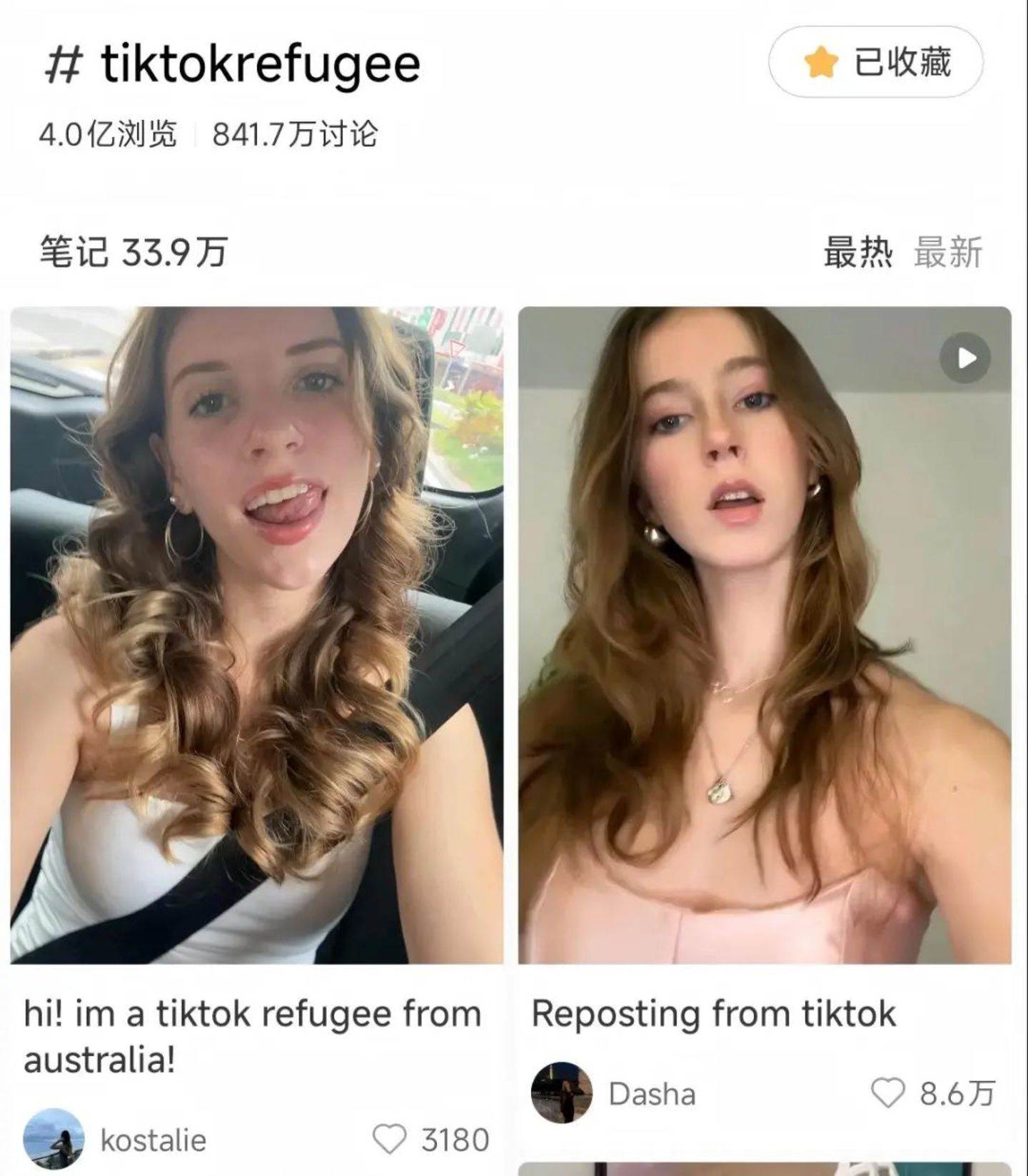Switch to the 最新 newest tab
The width and height of the screenshot is (1028, 1176).
pyautogui.click(x=948, y=253)
